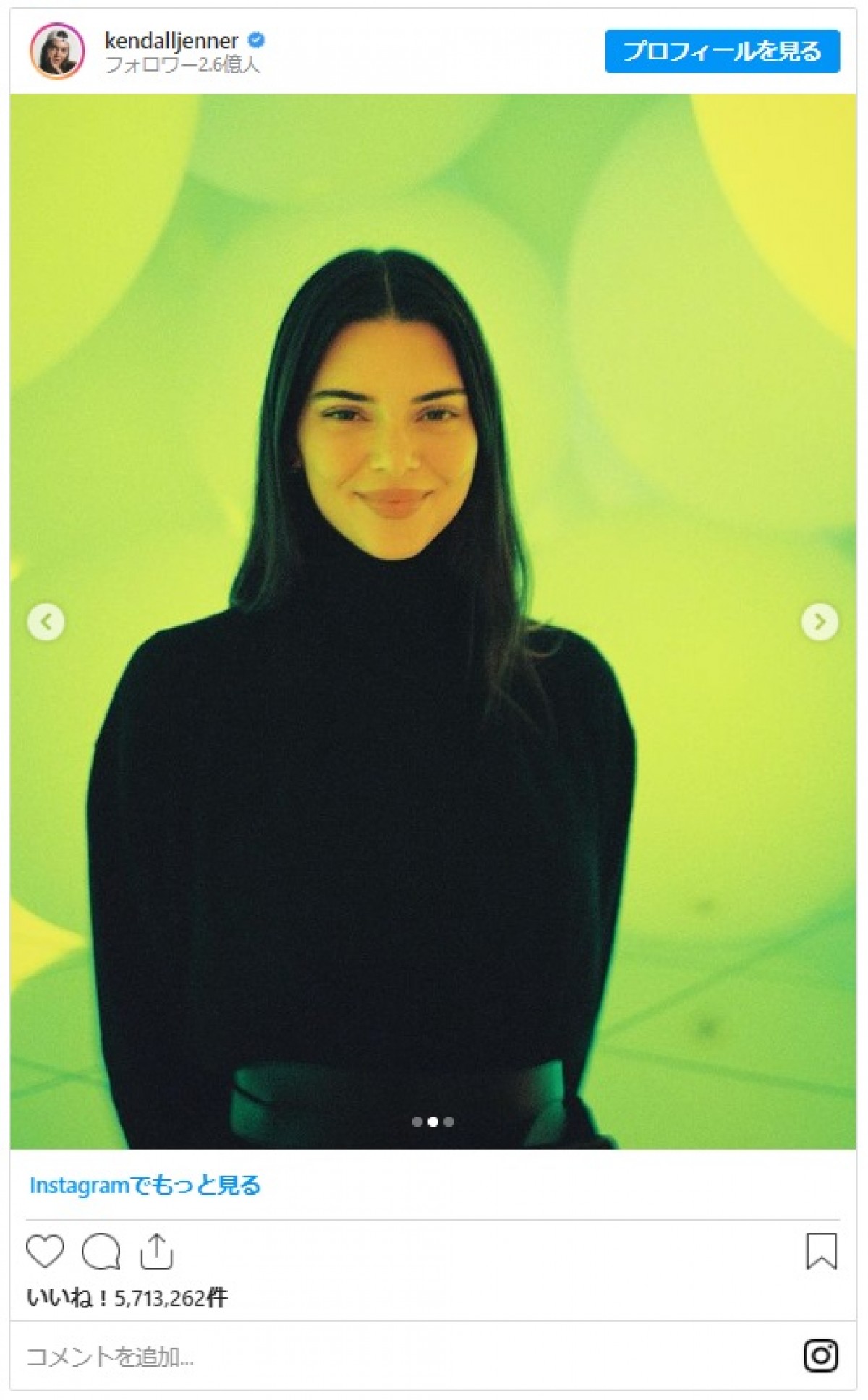The width and height of the screenshot is (868, 1400).
Task: Open Instagram via the logo icon
Action: click(821, 1356)
